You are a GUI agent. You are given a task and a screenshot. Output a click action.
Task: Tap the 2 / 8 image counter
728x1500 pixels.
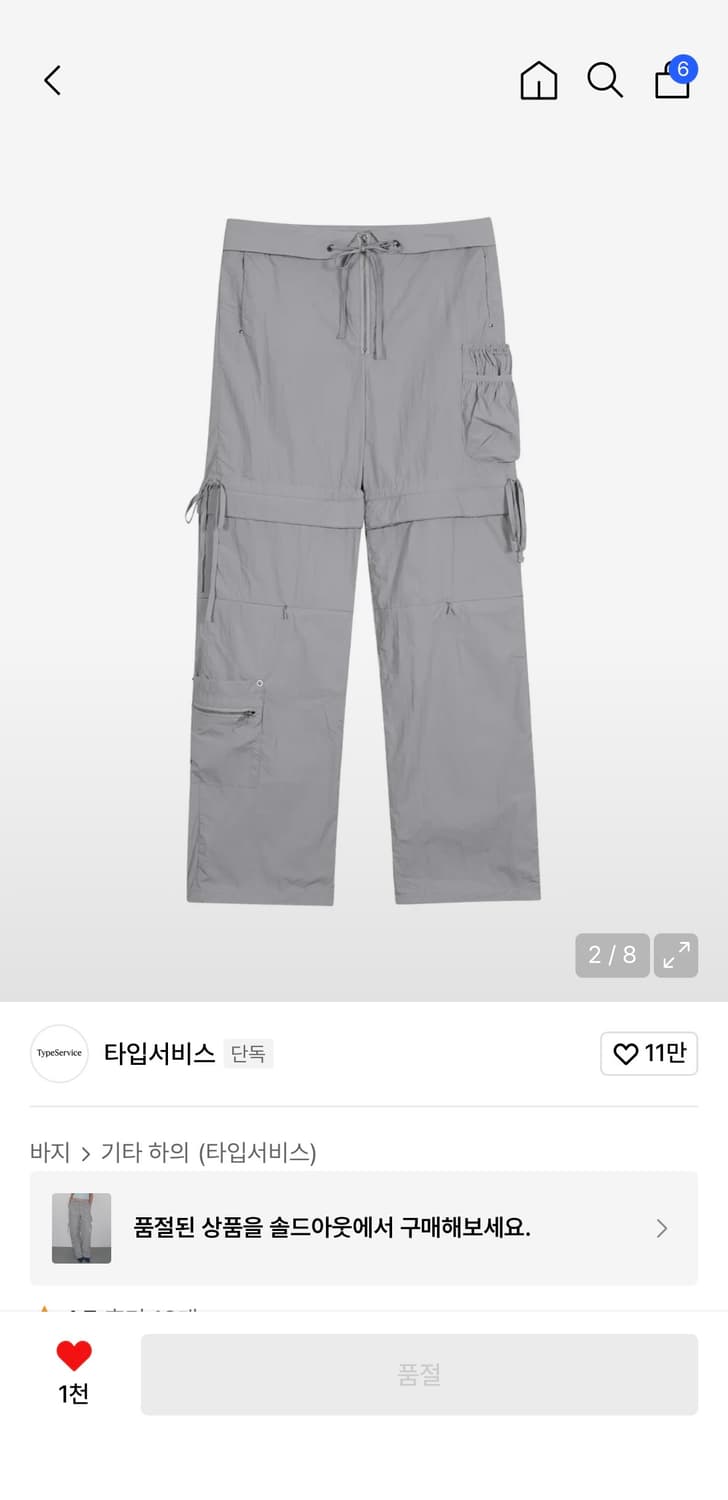coord(611,956)
